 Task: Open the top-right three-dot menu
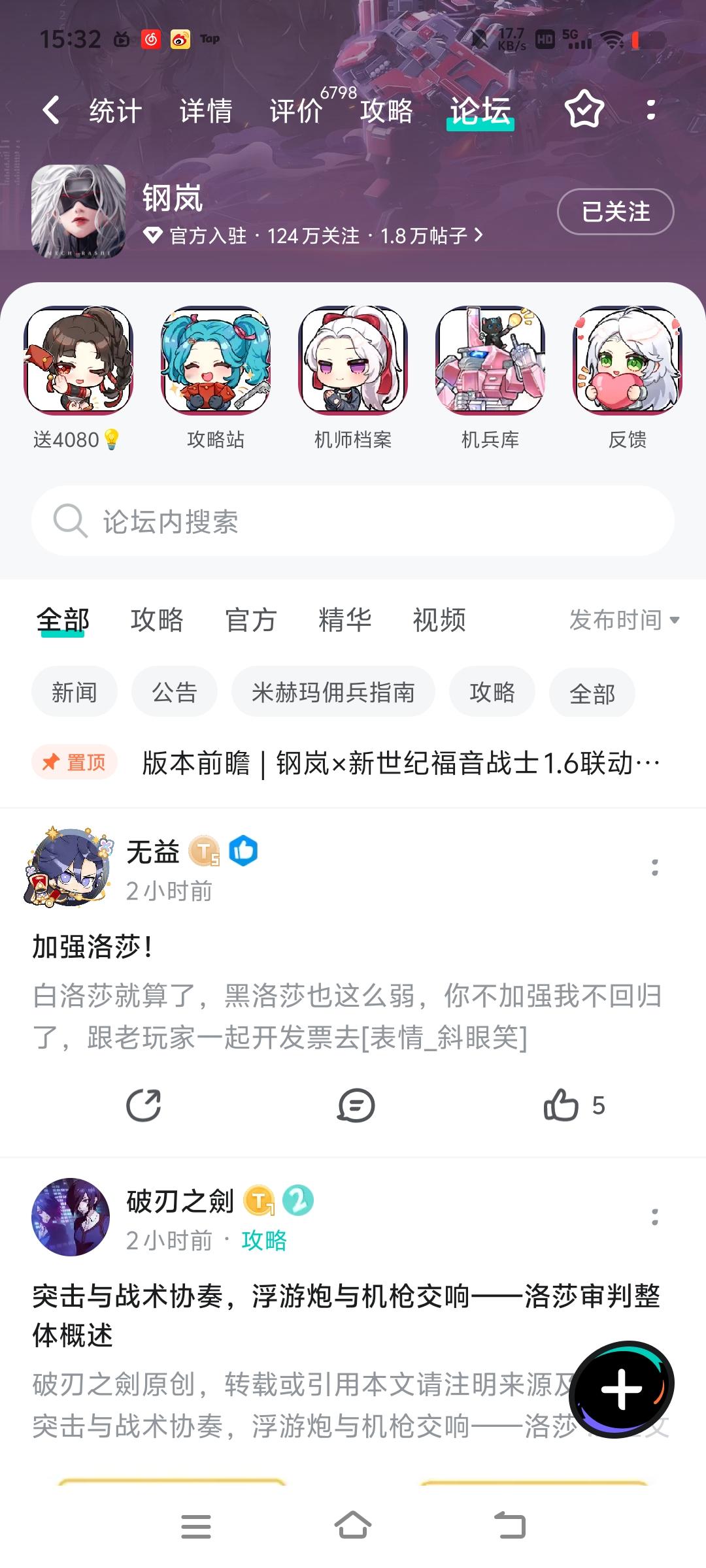[x=650, y=110]
